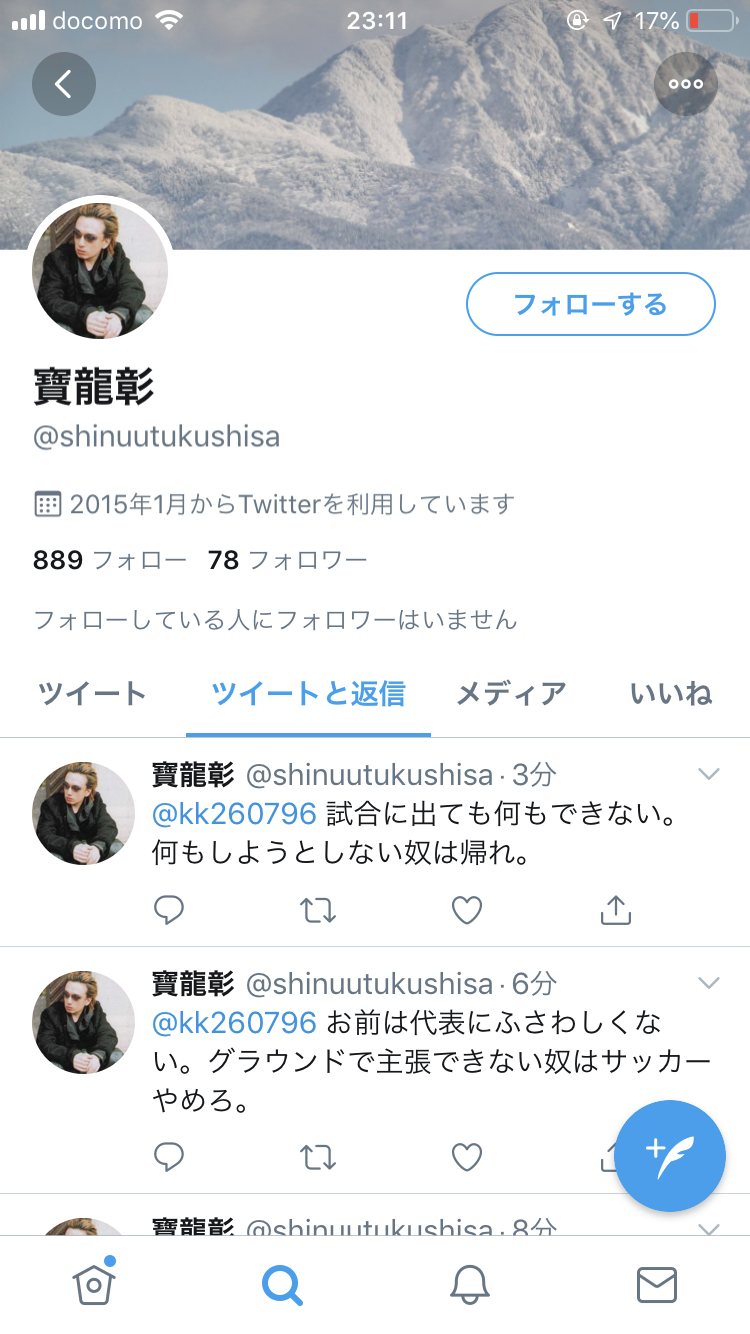Open the notifications bell tab
Viewport: 750px width, 1334px height.
point(469,1284)
